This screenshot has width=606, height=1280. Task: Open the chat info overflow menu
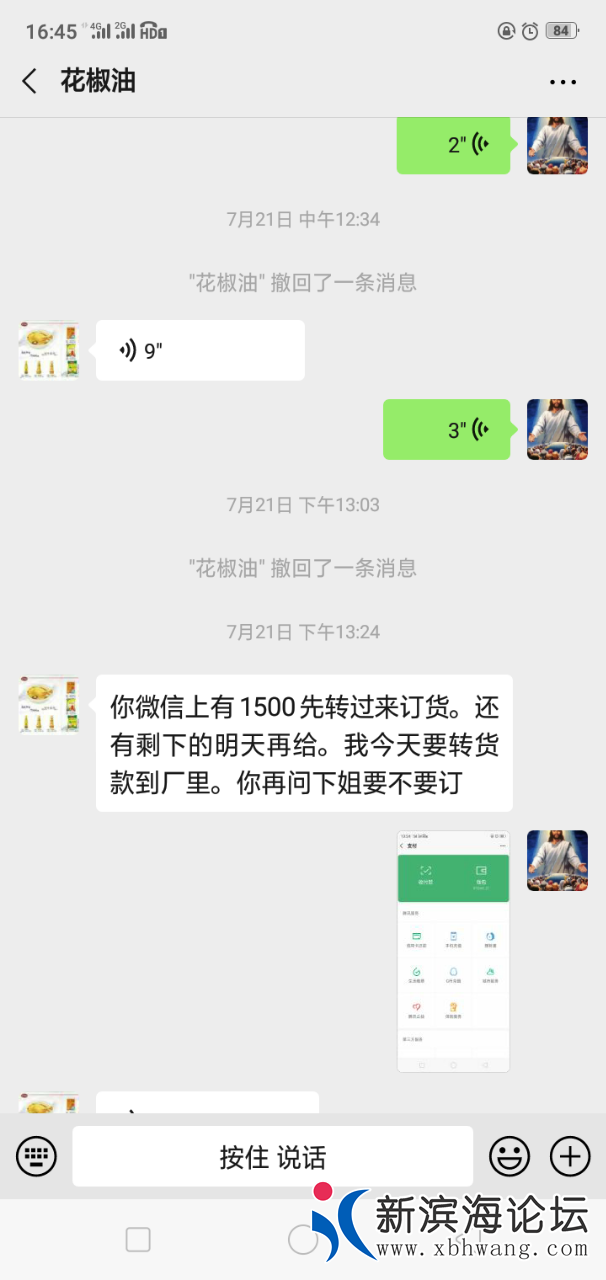(x=563, y=82)
